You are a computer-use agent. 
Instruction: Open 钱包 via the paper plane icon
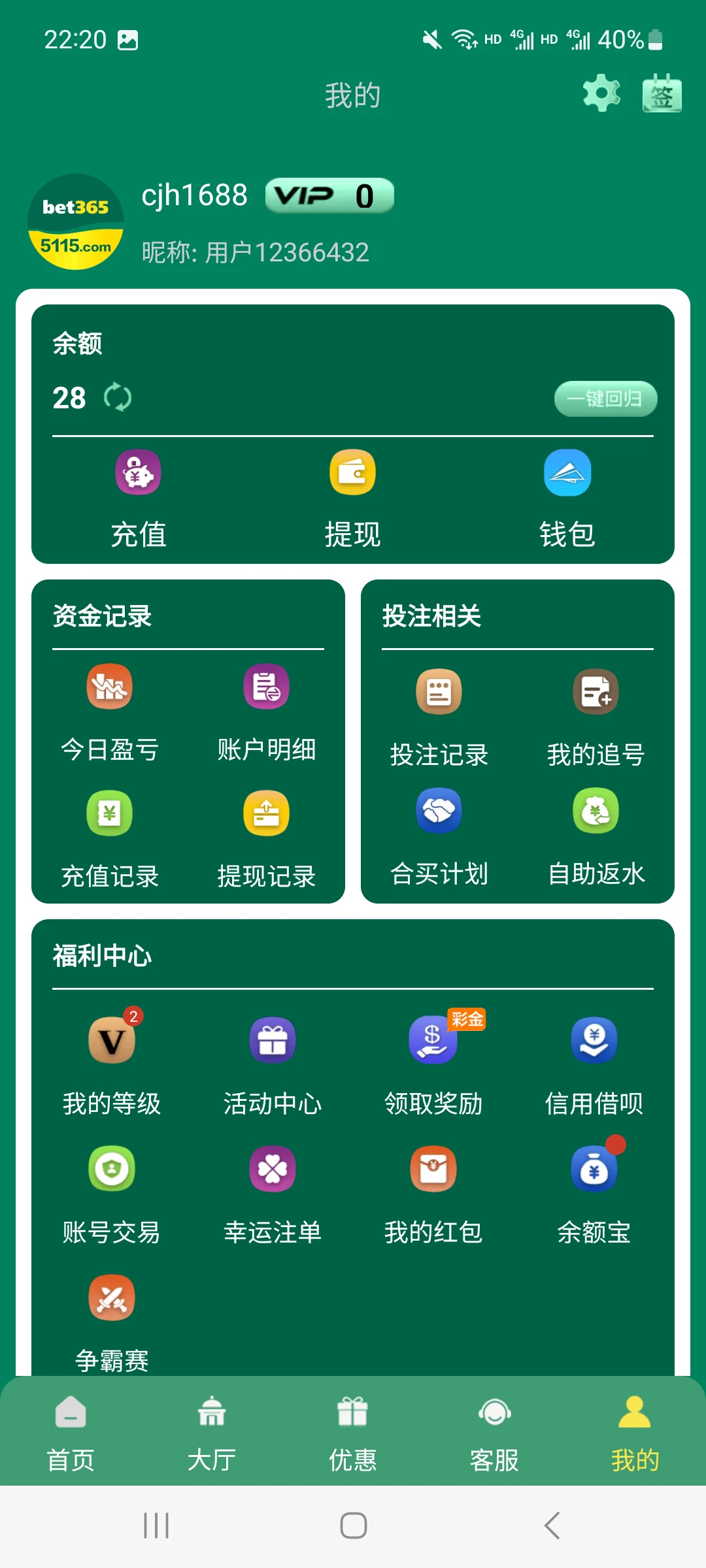[567, 473]
